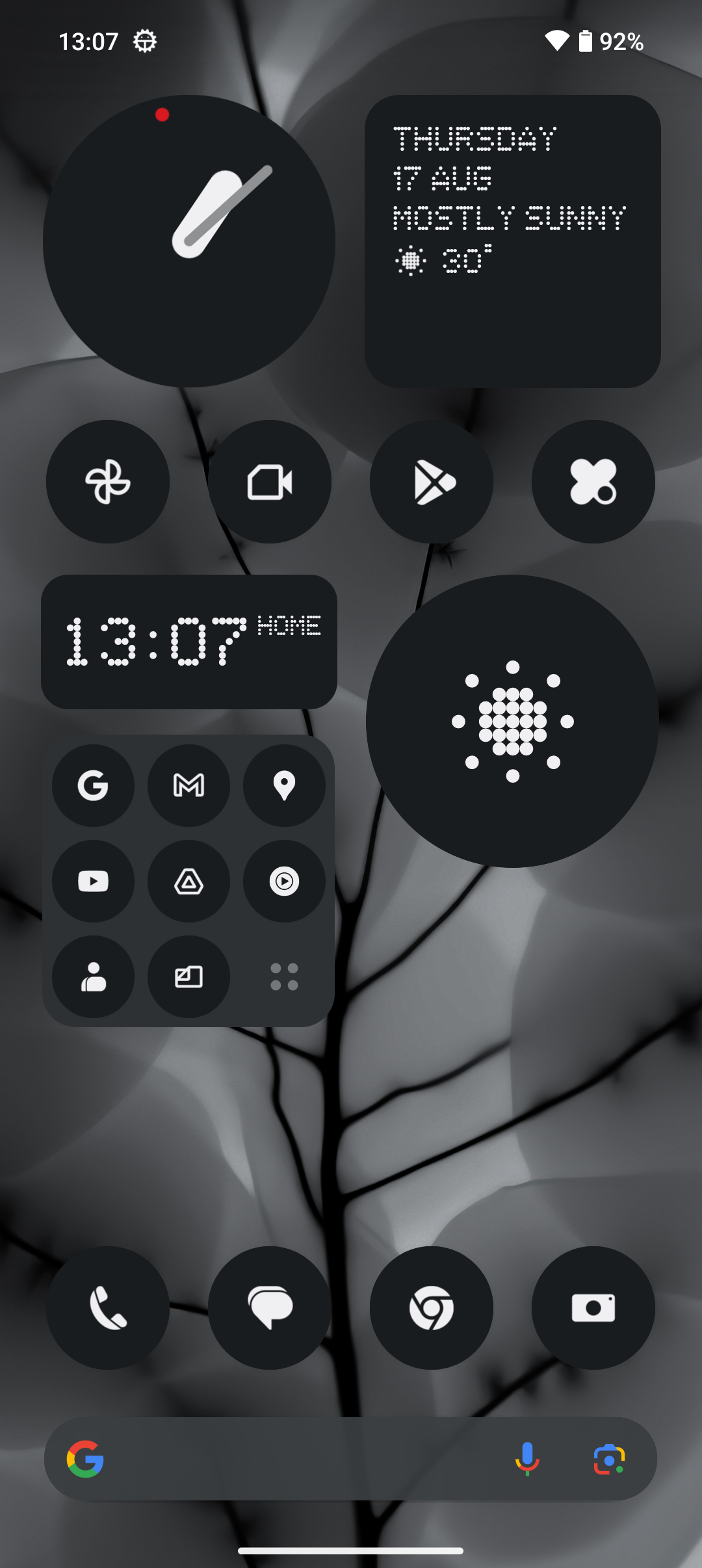
Task: Open the analog clock widget
Action: coord(188,241)
